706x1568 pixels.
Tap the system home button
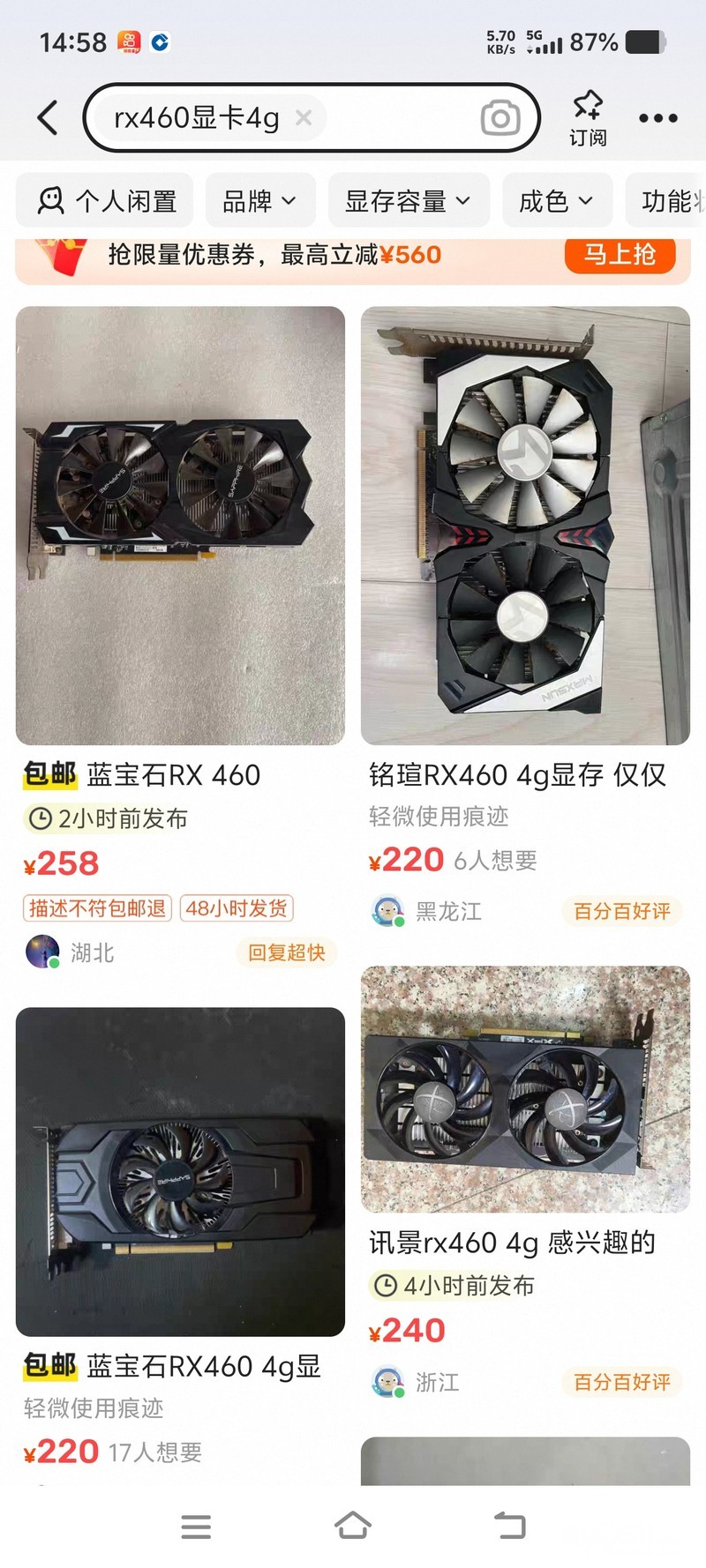352,1526
